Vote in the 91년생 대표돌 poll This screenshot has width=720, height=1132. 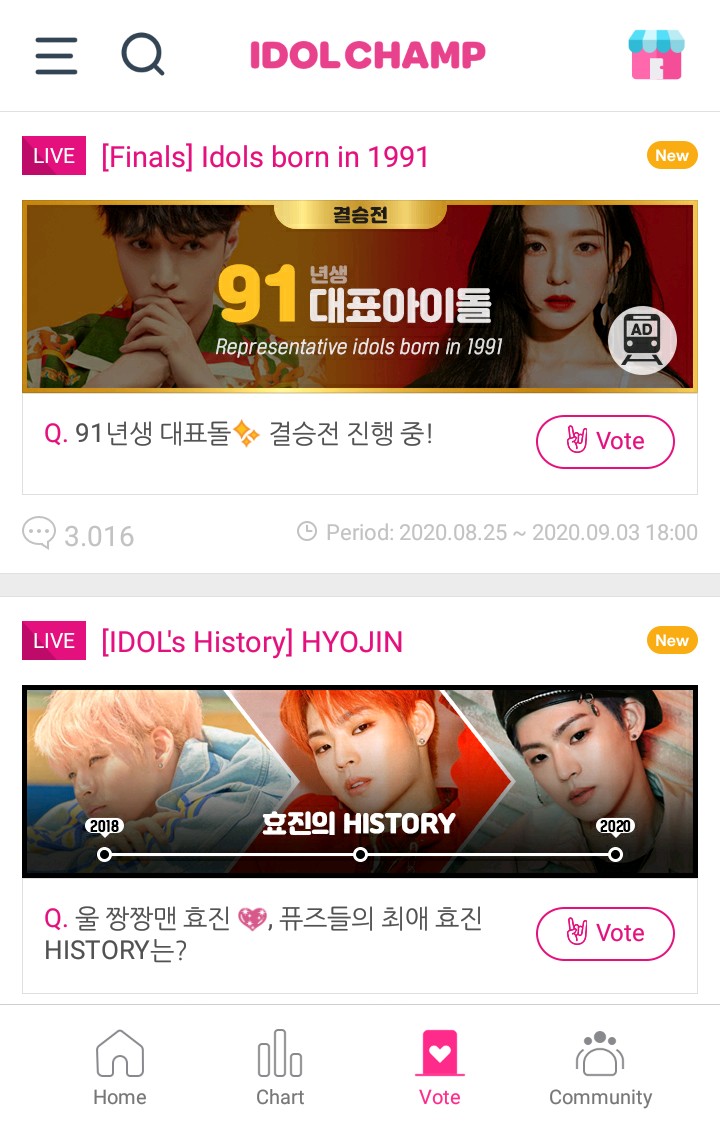point(605,441)
